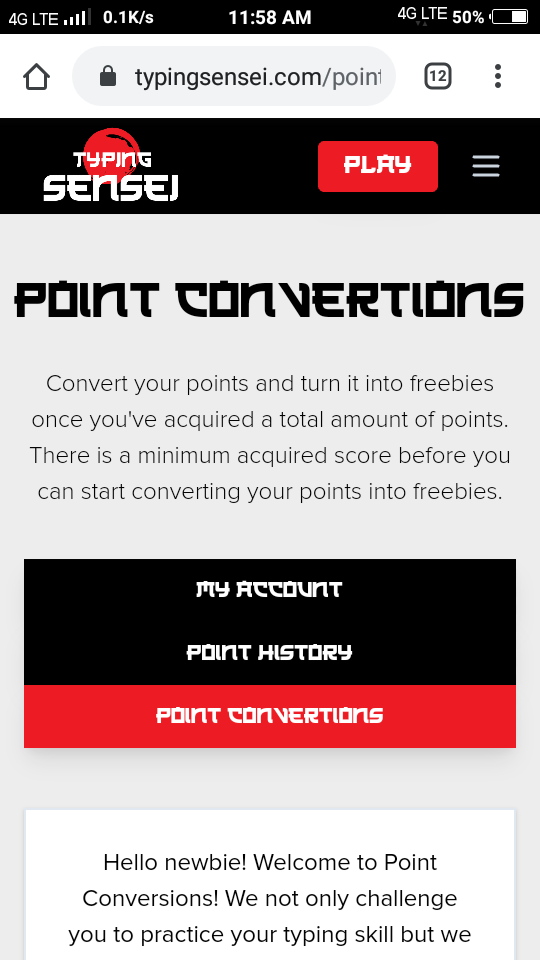Tap the browser home icon

36,77
